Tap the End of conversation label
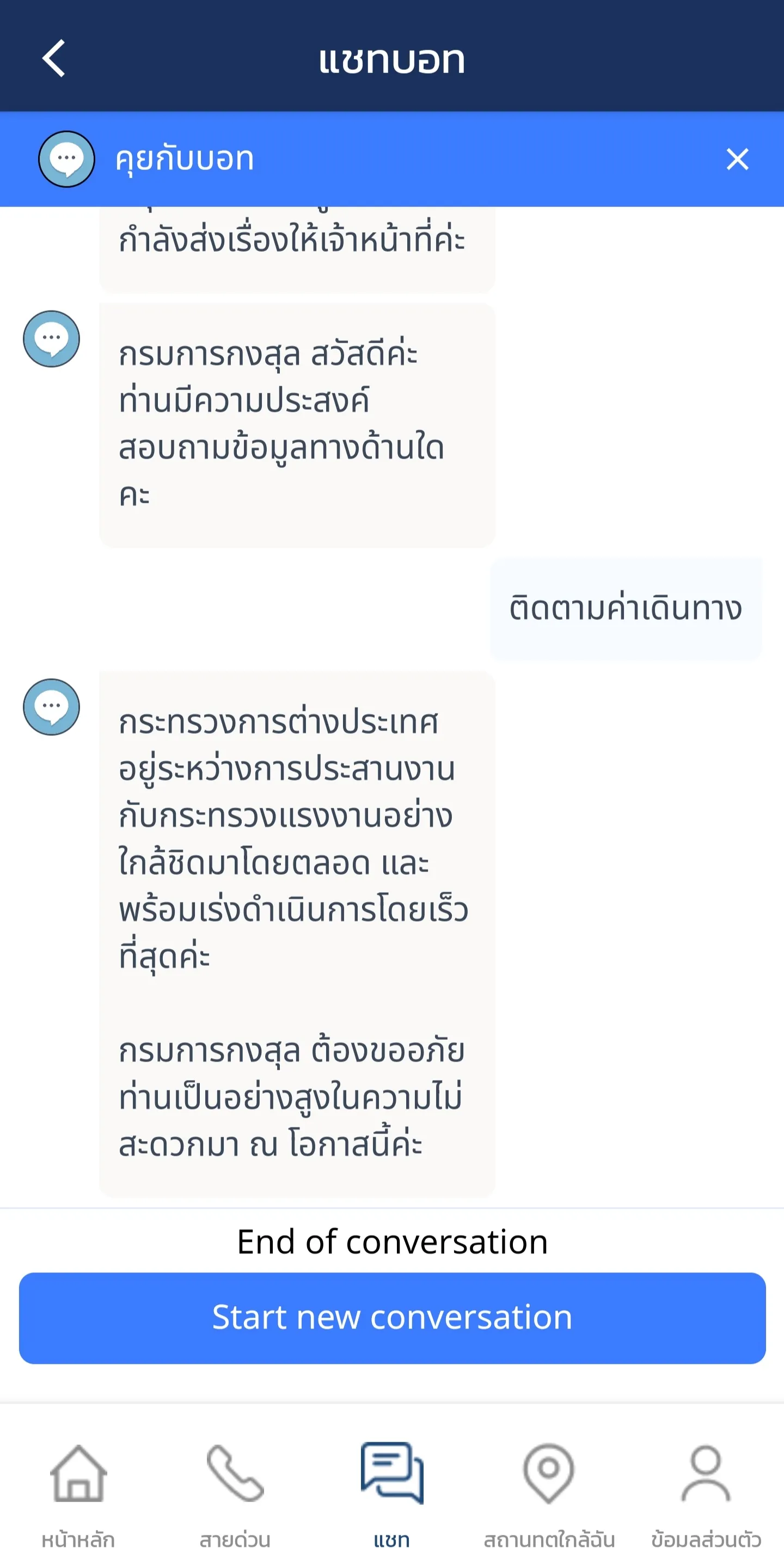Viewport: 784px width, 1548px height. (391, 1240)
